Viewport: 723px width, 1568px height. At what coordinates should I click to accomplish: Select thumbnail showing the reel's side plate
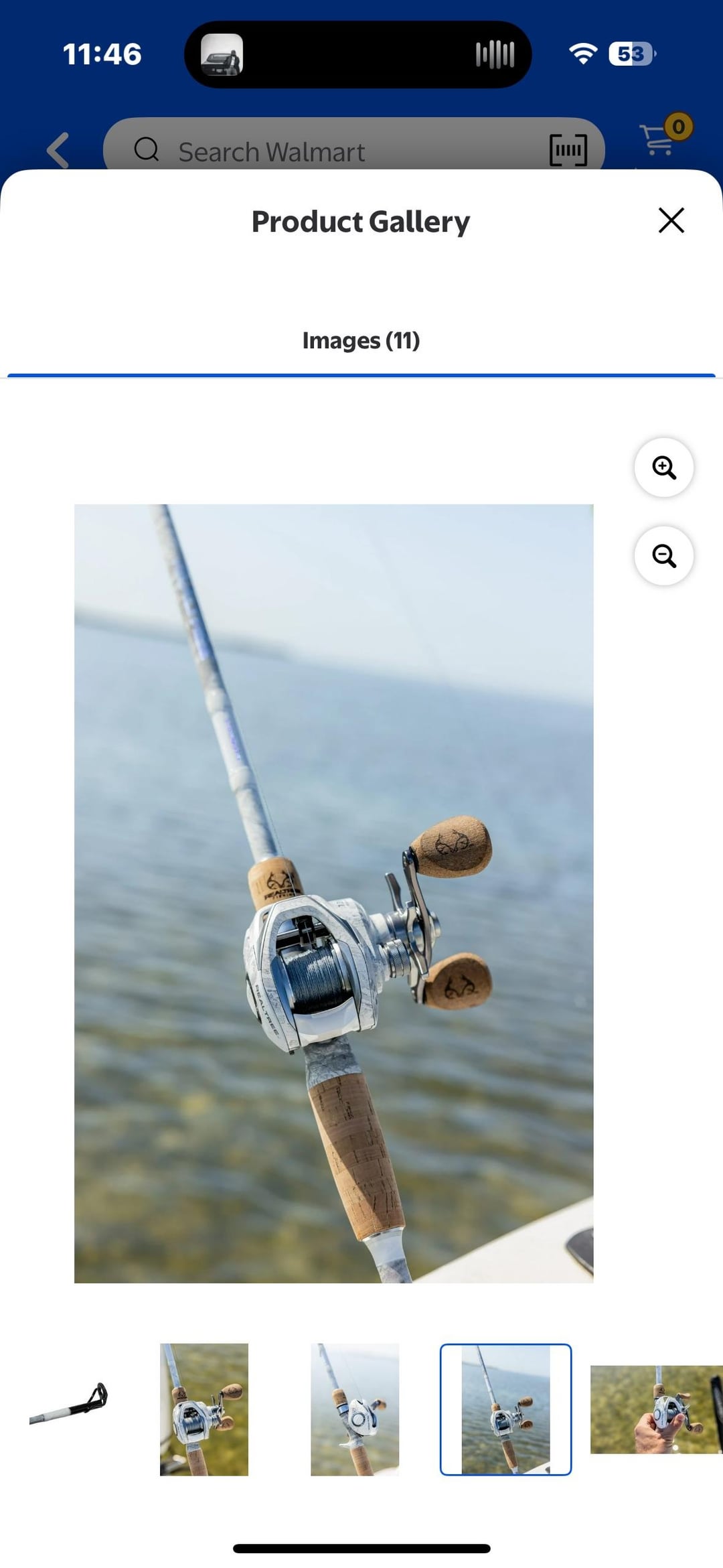[x=355, y=1409]
